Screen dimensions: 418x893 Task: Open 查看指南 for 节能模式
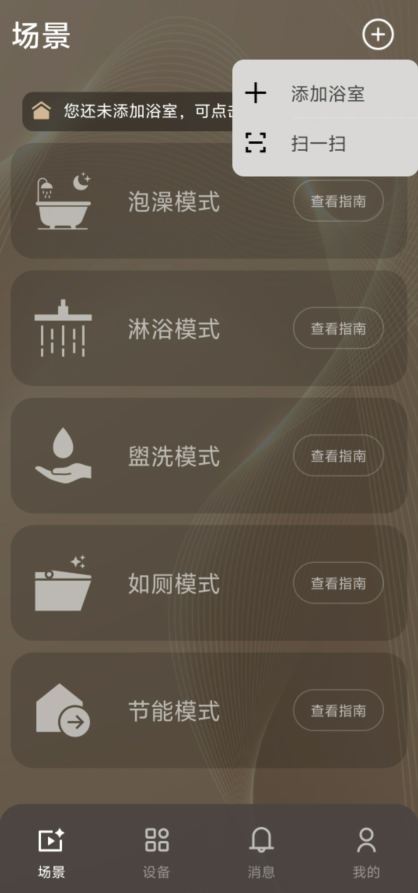point(338,711)
